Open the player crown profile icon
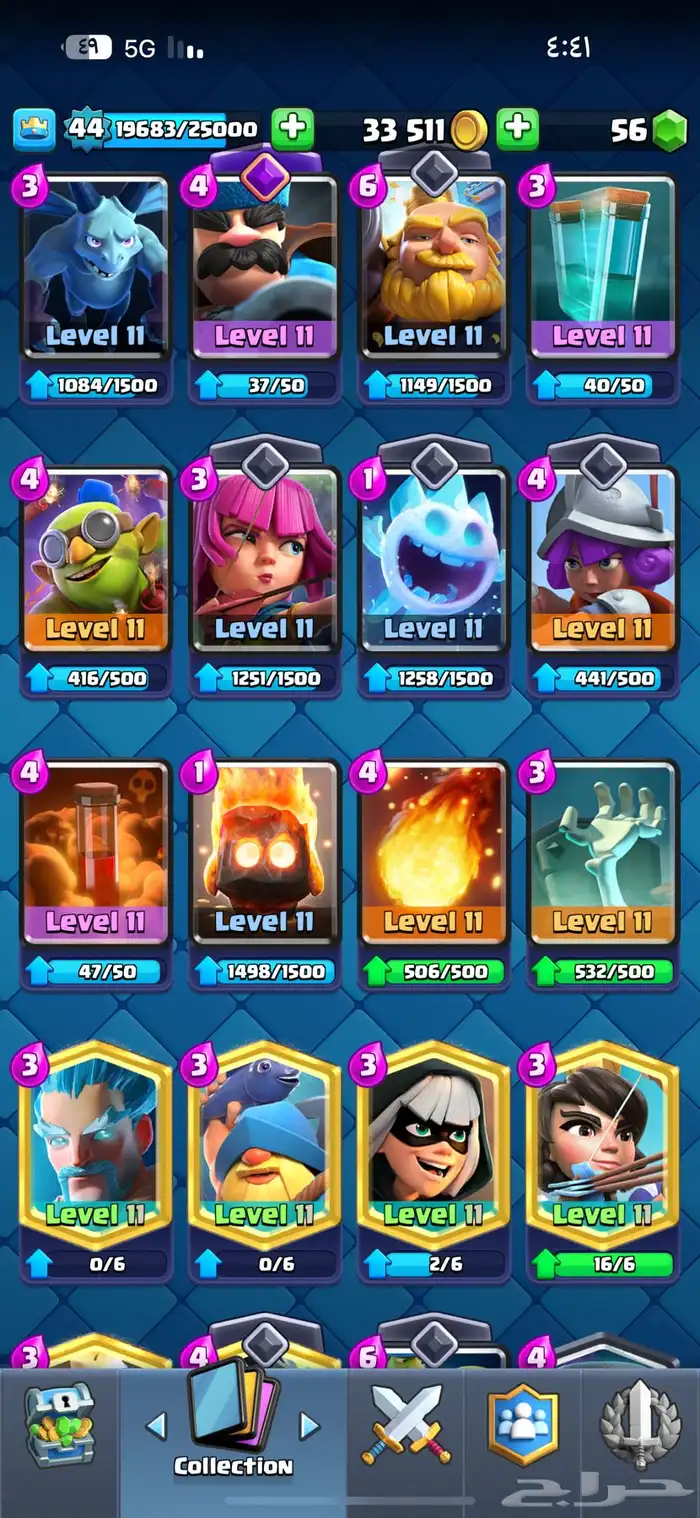This screenshot has width=700, height=1518. (x=34, y=130)
